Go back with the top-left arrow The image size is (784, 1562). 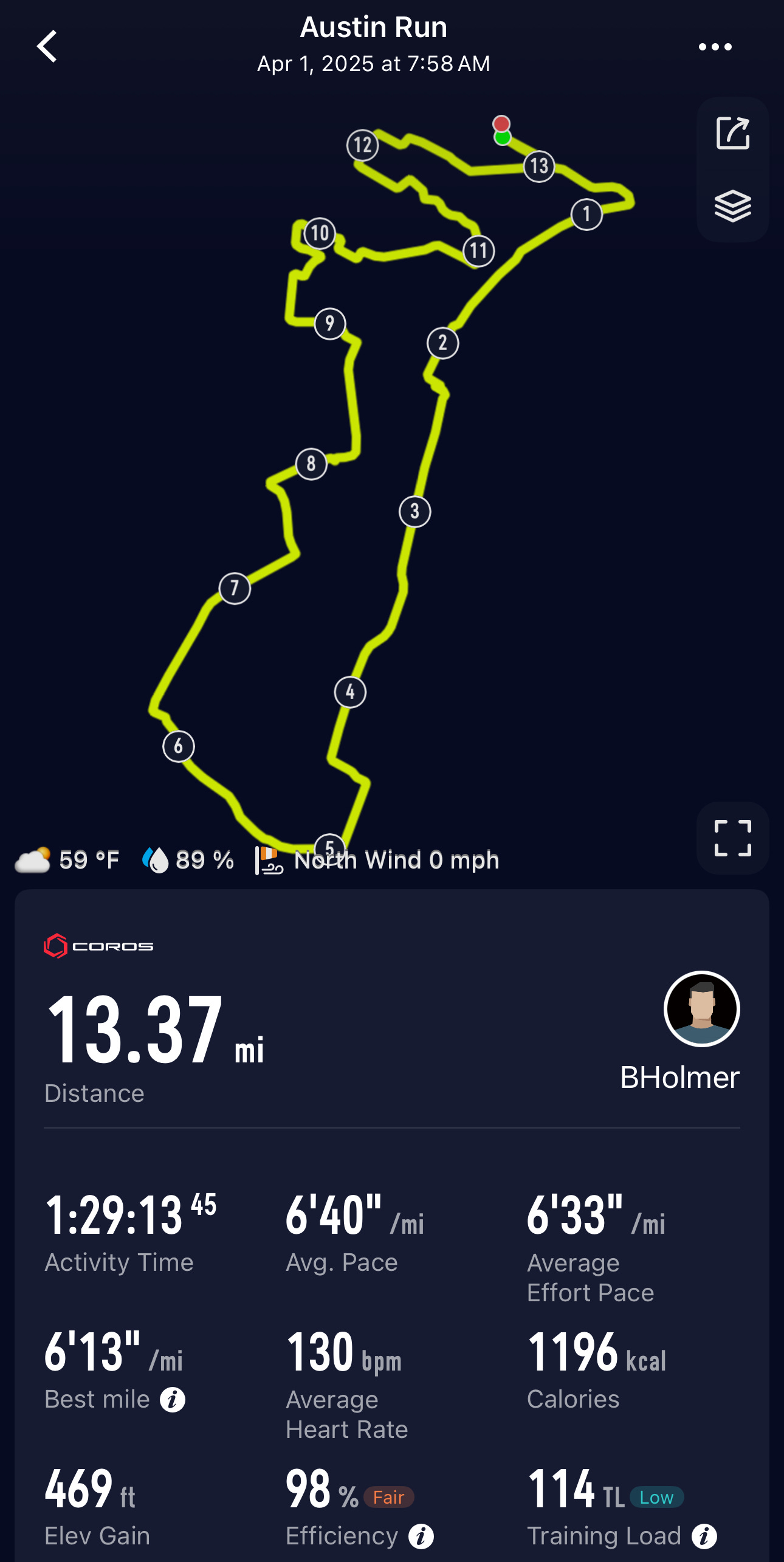(x=47, y=46)
